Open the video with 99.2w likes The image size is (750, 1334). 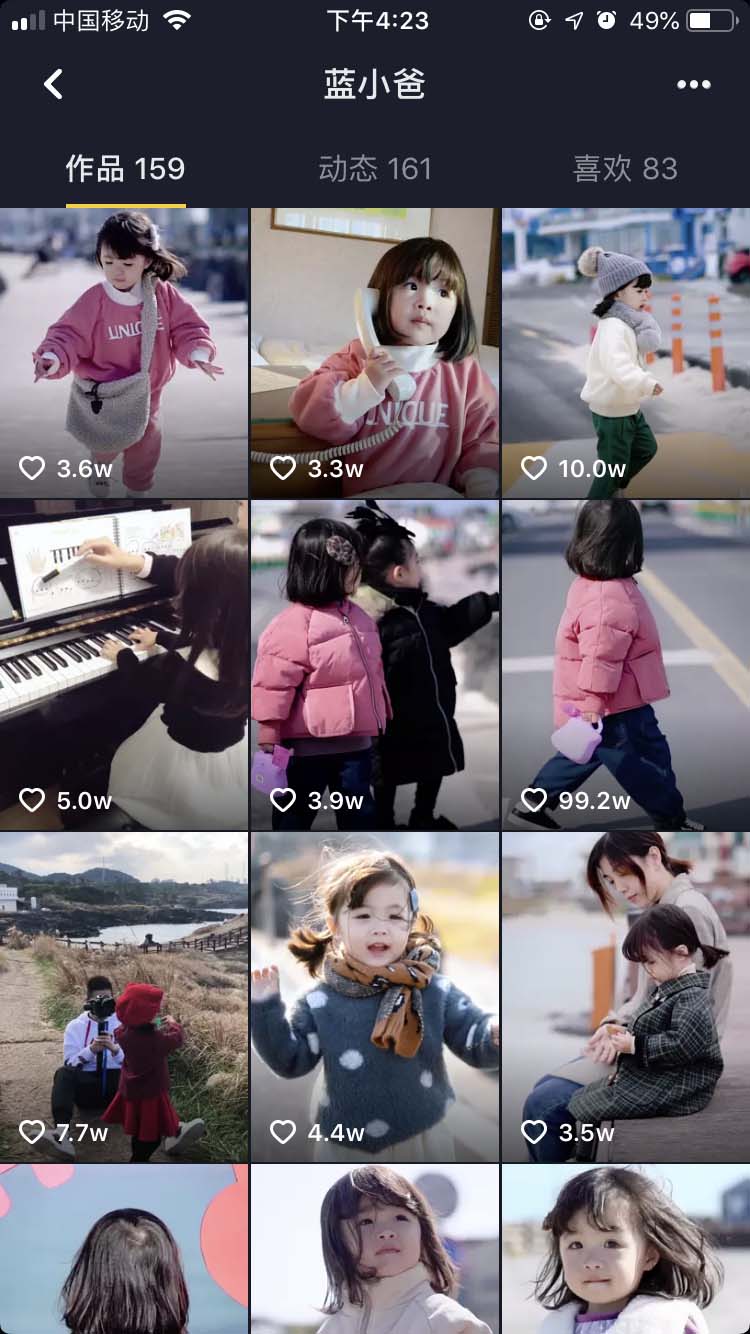626,665
